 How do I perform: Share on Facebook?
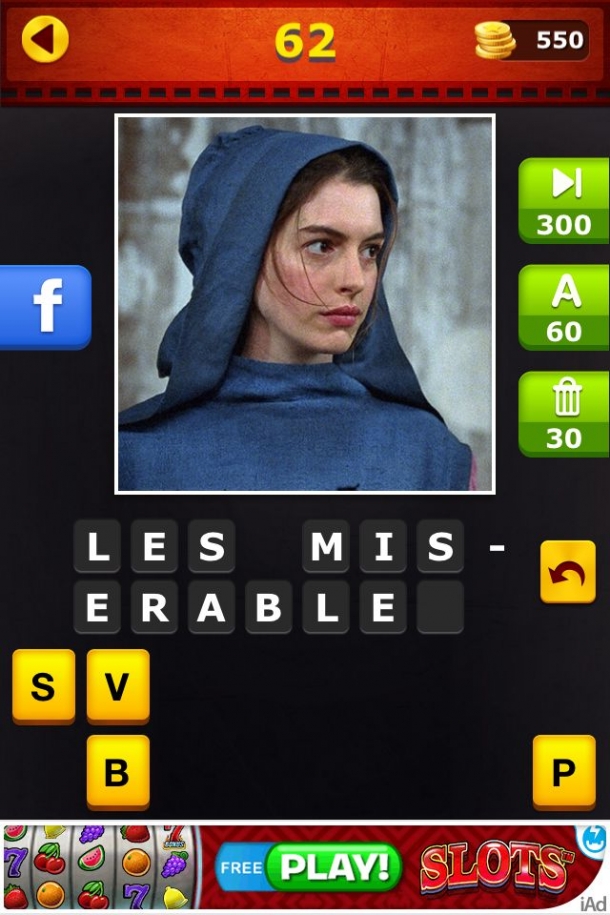coord(46,307)
